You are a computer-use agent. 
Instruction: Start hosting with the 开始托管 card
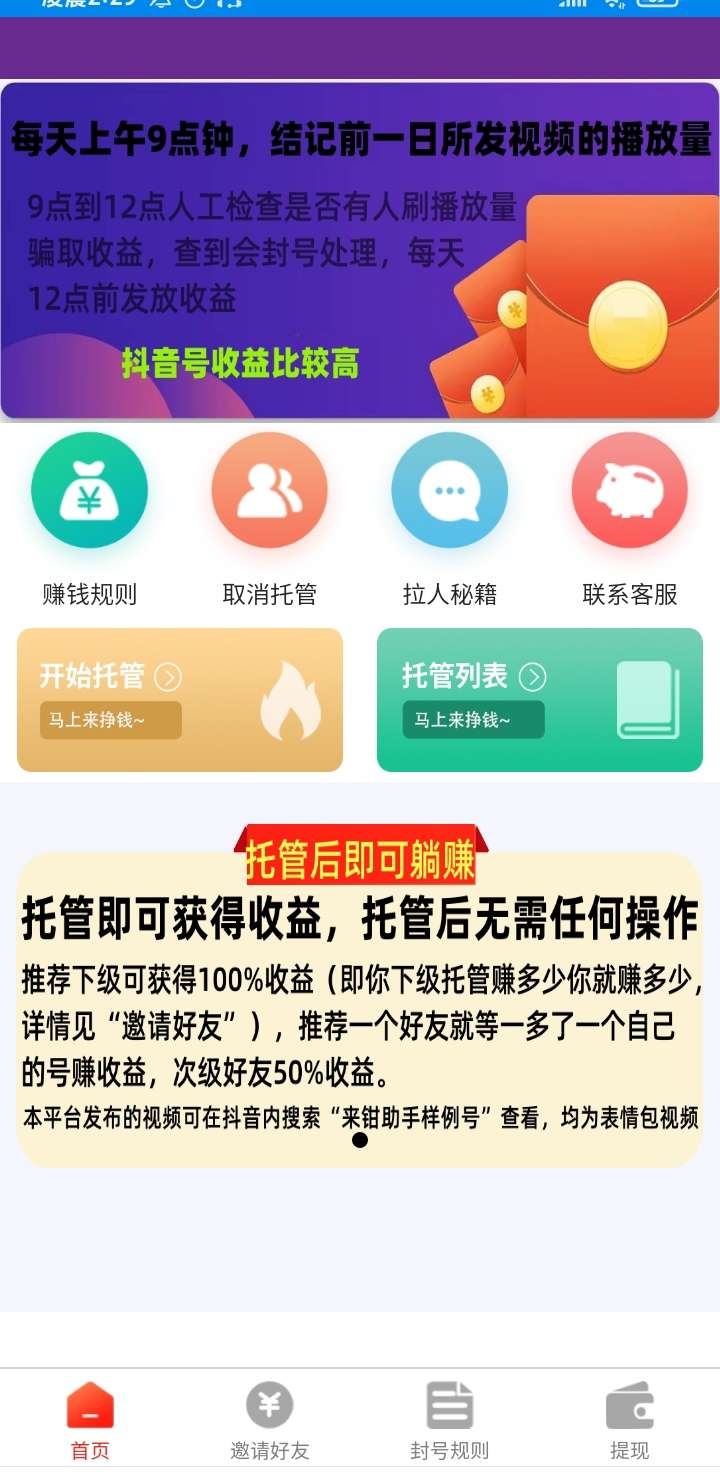[x=180, y=700]
